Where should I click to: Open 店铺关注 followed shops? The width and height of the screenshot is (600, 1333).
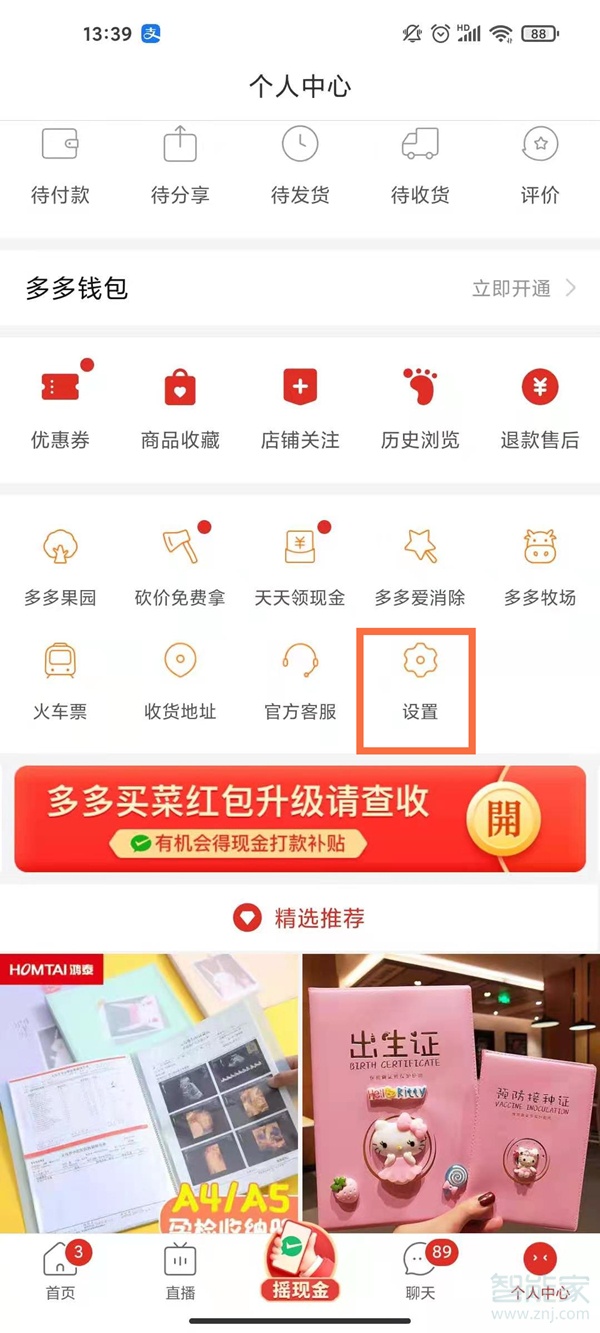point(300,407)
